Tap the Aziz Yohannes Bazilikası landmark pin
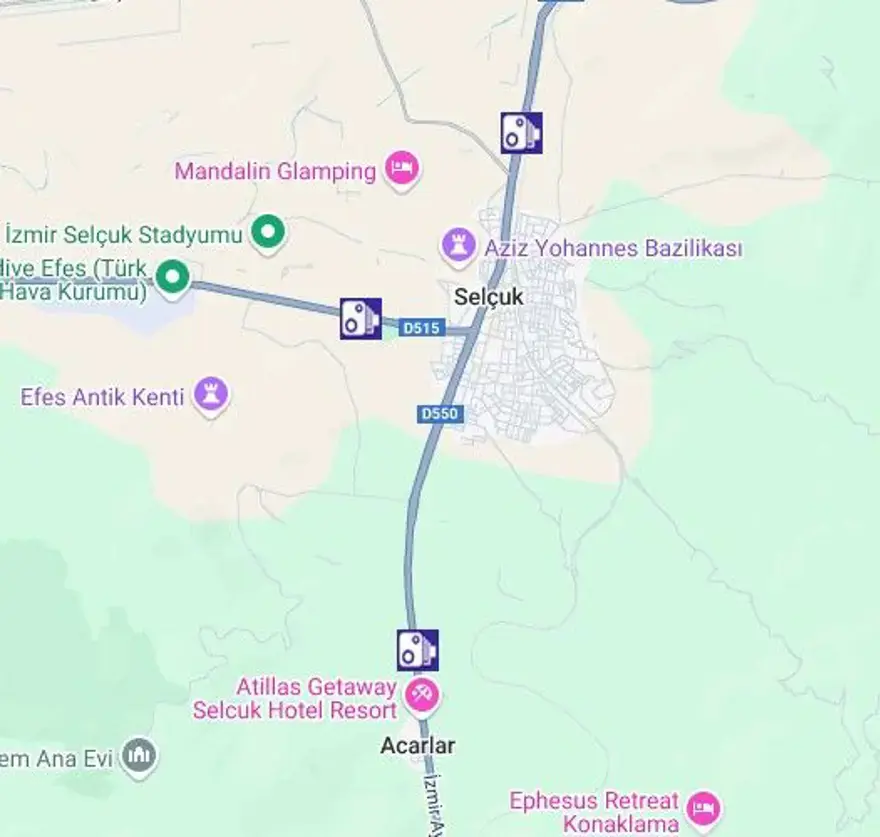Viewport: 880px width, 837px height. [x=459, y=245]
